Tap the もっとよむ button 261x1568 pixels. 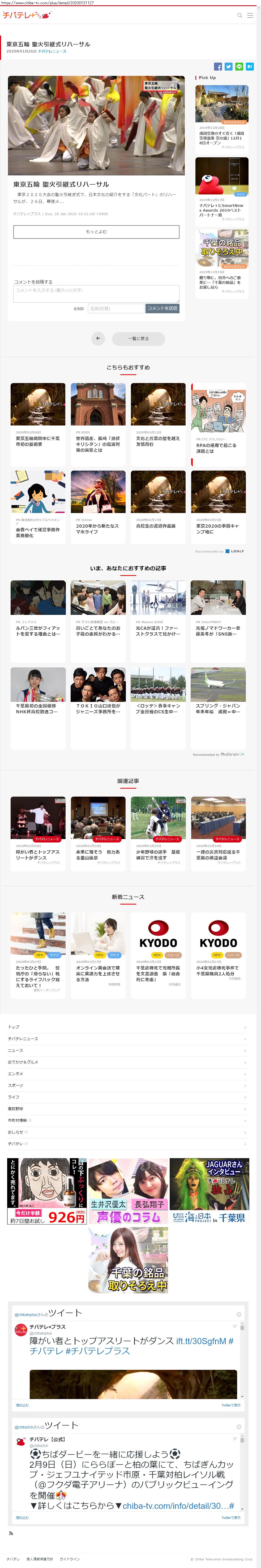[x=96, y=232]
